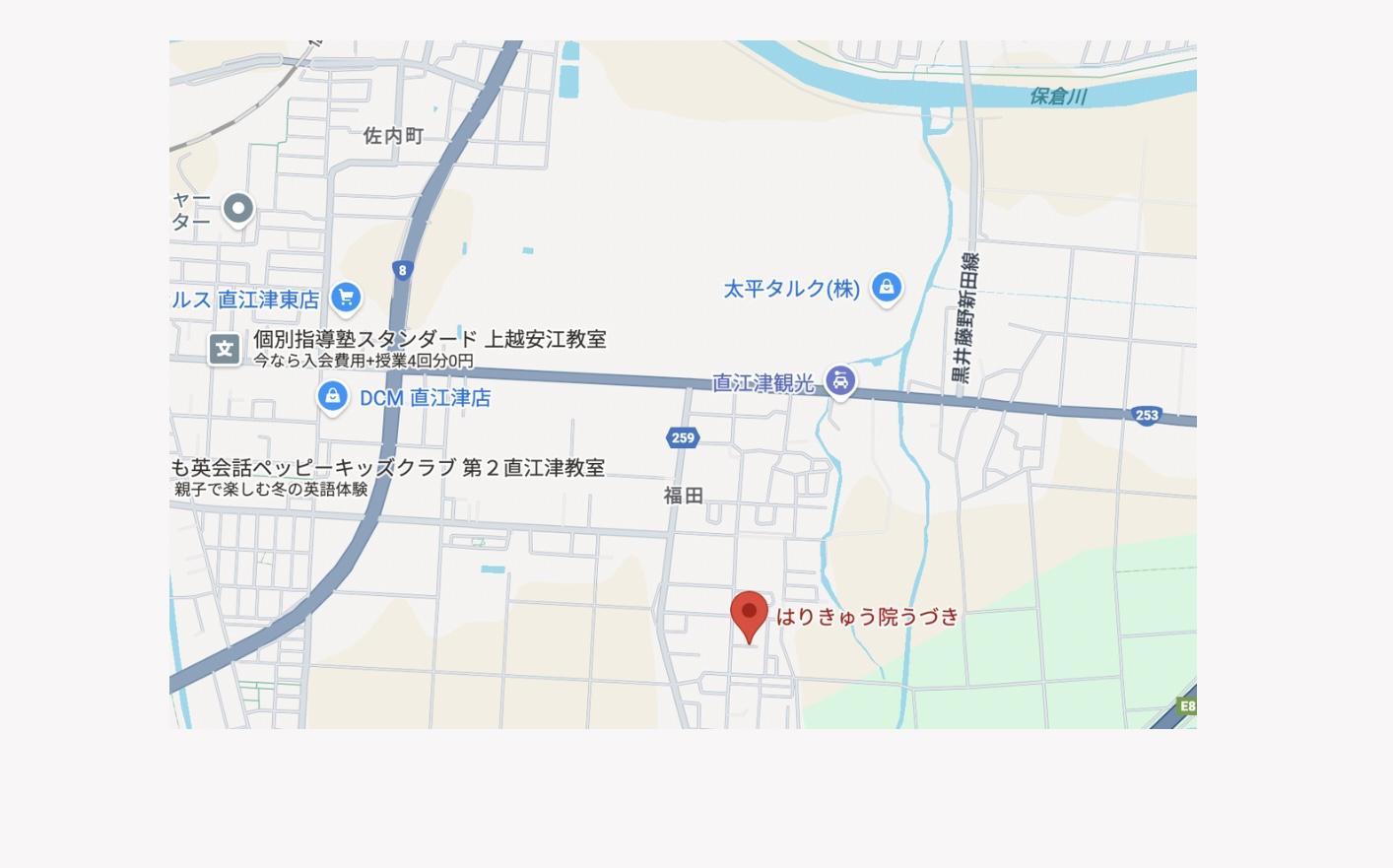Open the 個別指導塾スタンダード 上越安江教室 school marker
Image resolution: width=1393 pixels, height=868 pixels.
click(x=225, y=349)
